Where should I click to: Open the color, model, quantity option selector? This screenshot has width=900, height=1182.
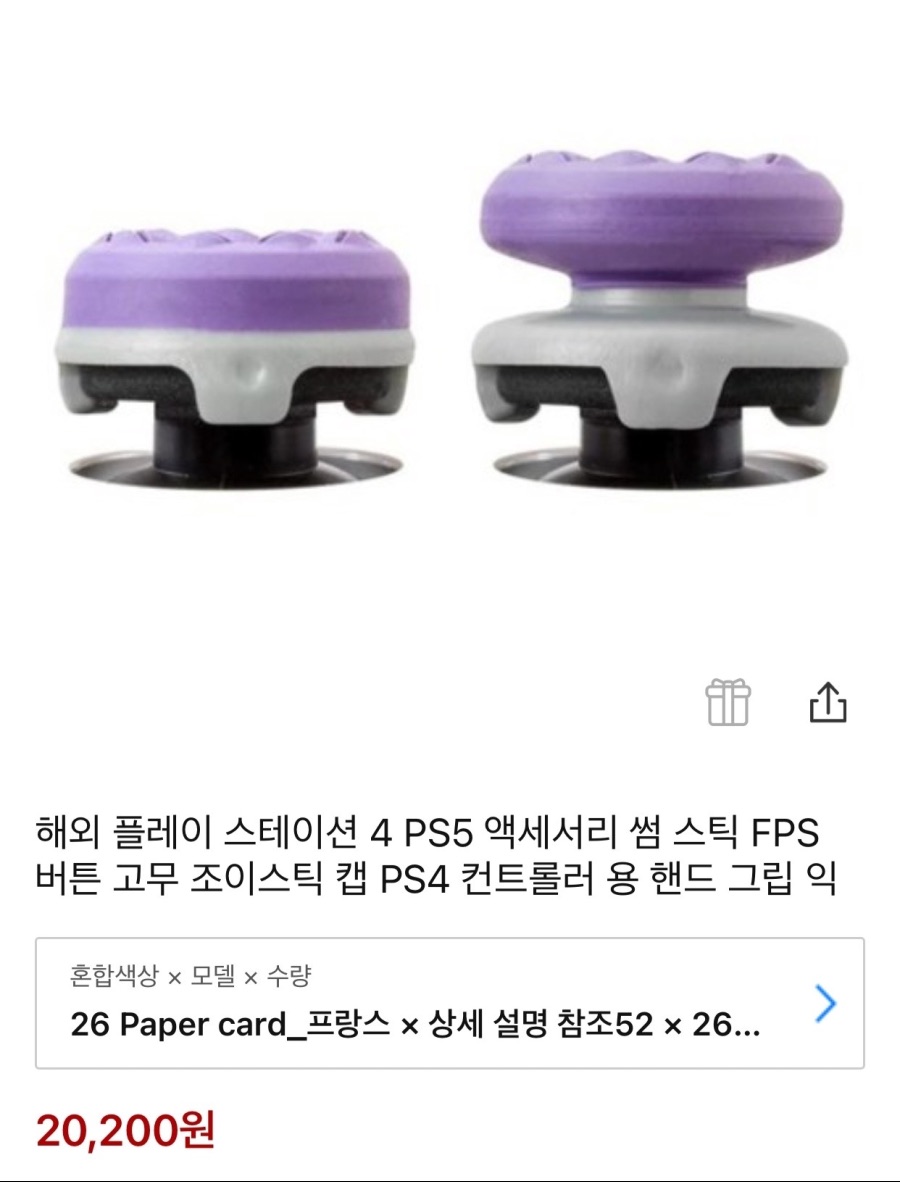click(x=449, y=1003)
